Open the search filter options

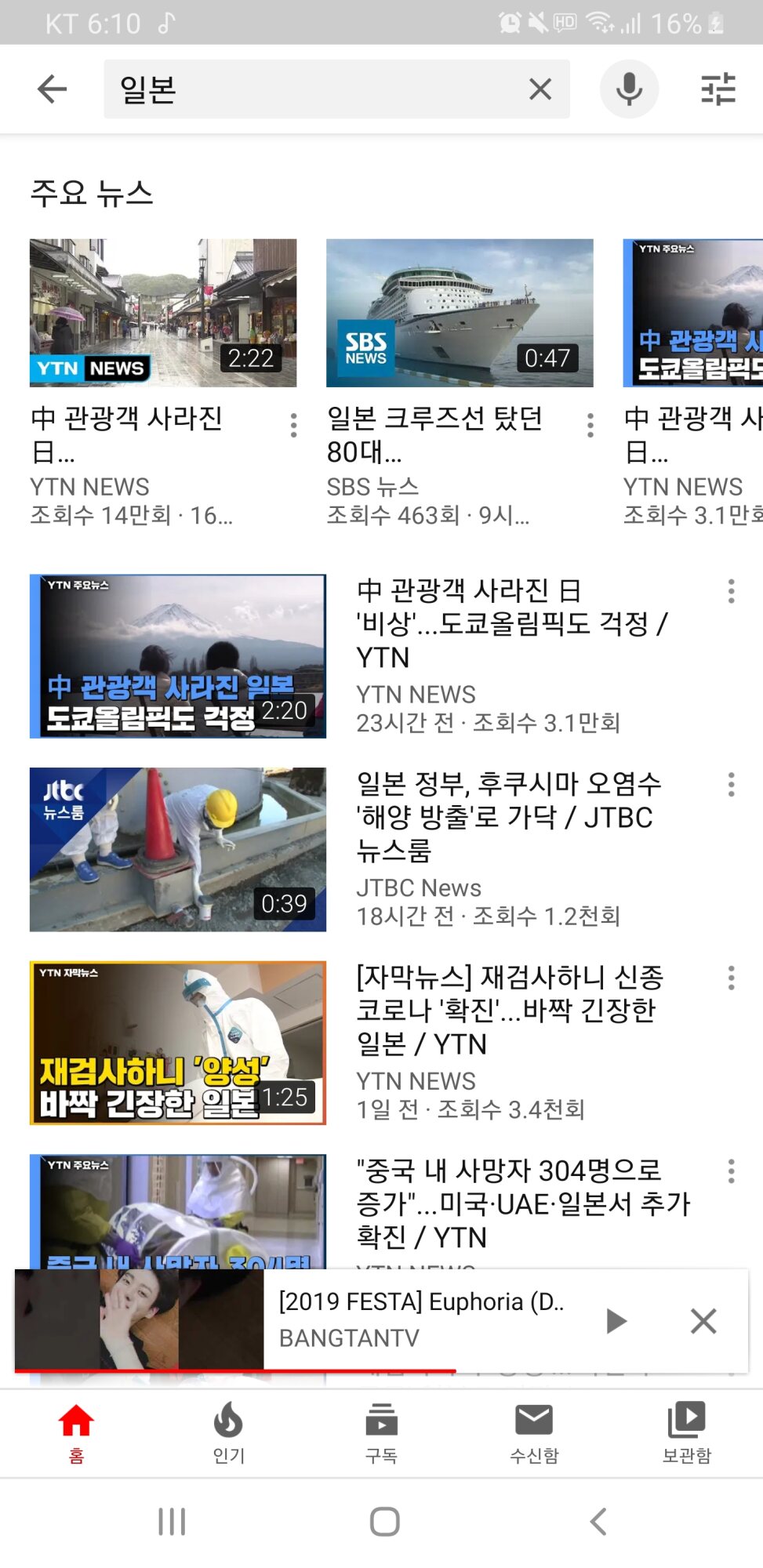coord(718,89)
